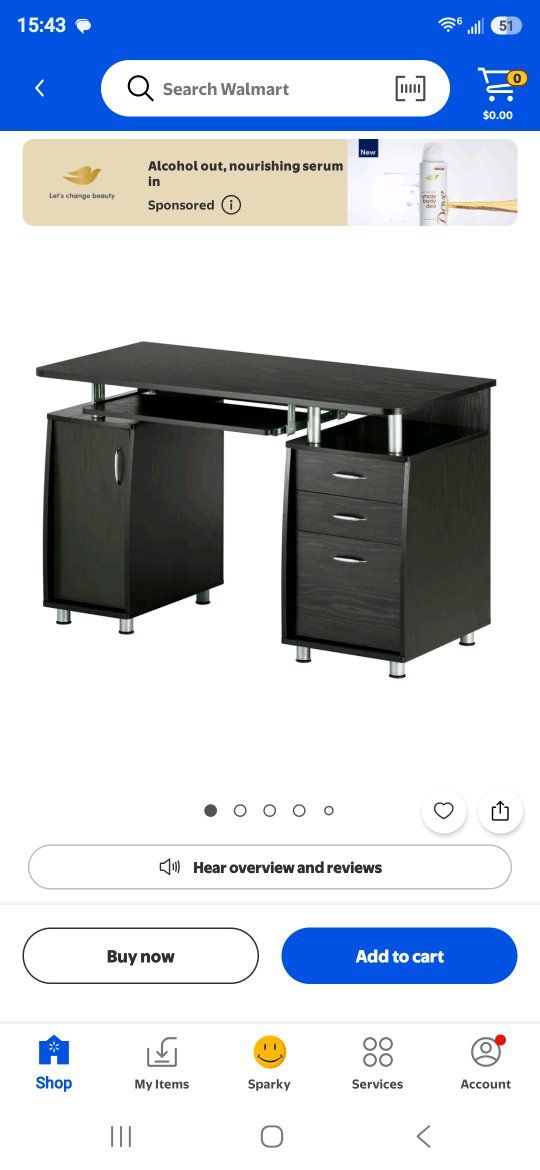
Task: Switch to the Shop tab
Action: [54, 1063]
